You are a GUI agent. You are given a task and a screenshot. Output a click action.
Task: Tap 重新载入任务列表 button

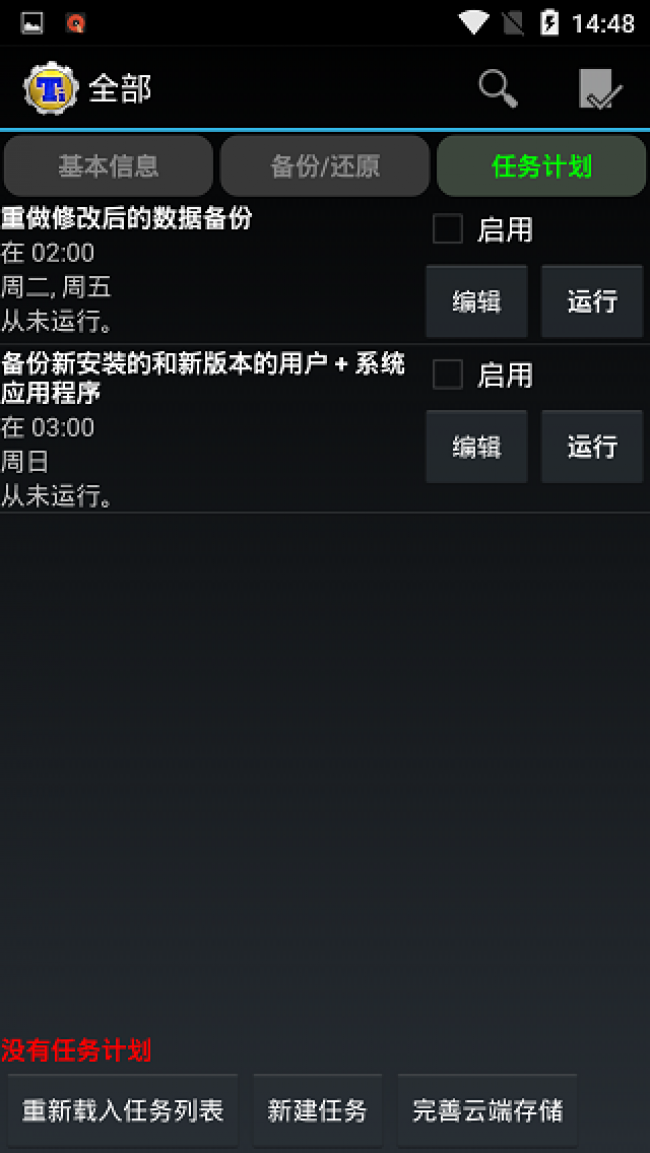[123, 1110]
